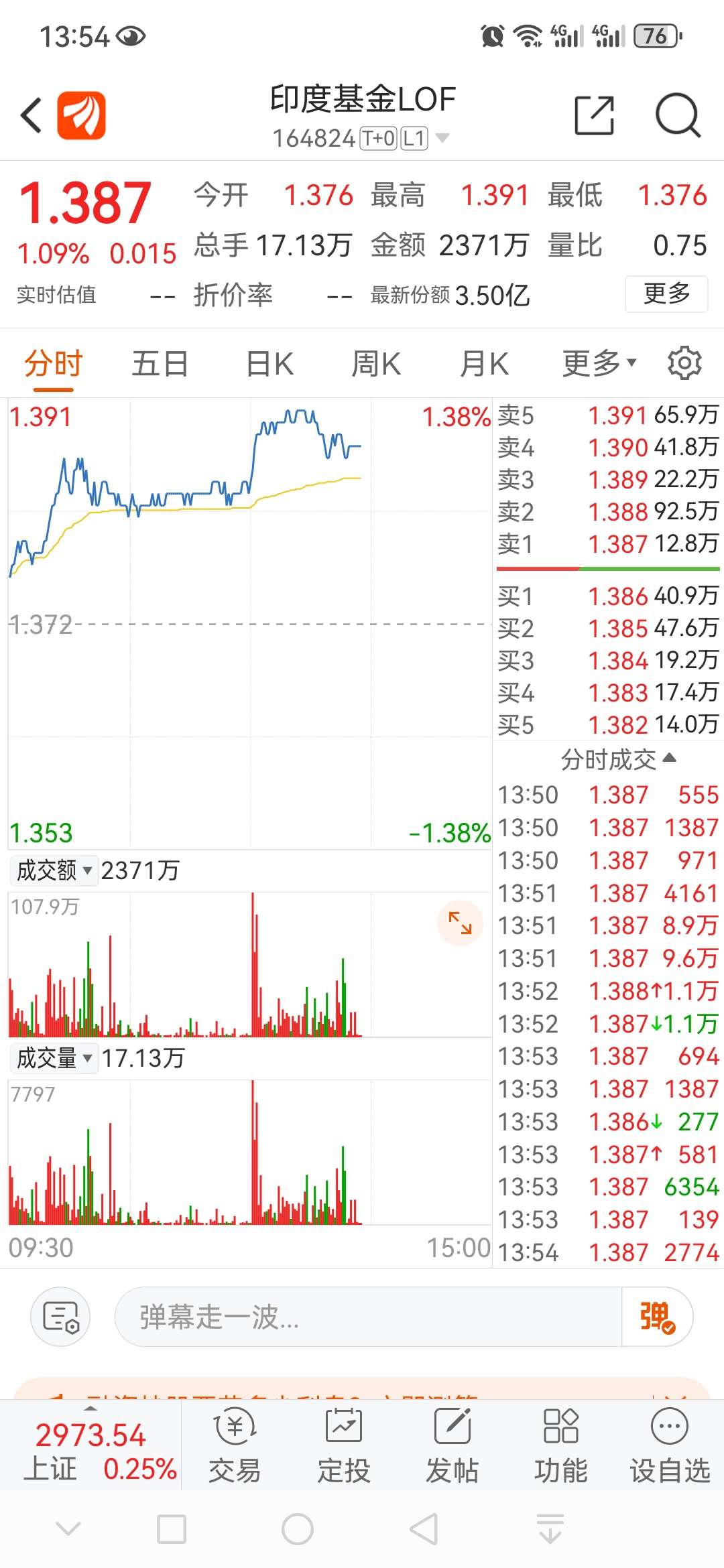Expand the volume chart to fullscreen
Screen dimensions: 724x1568
459,923
